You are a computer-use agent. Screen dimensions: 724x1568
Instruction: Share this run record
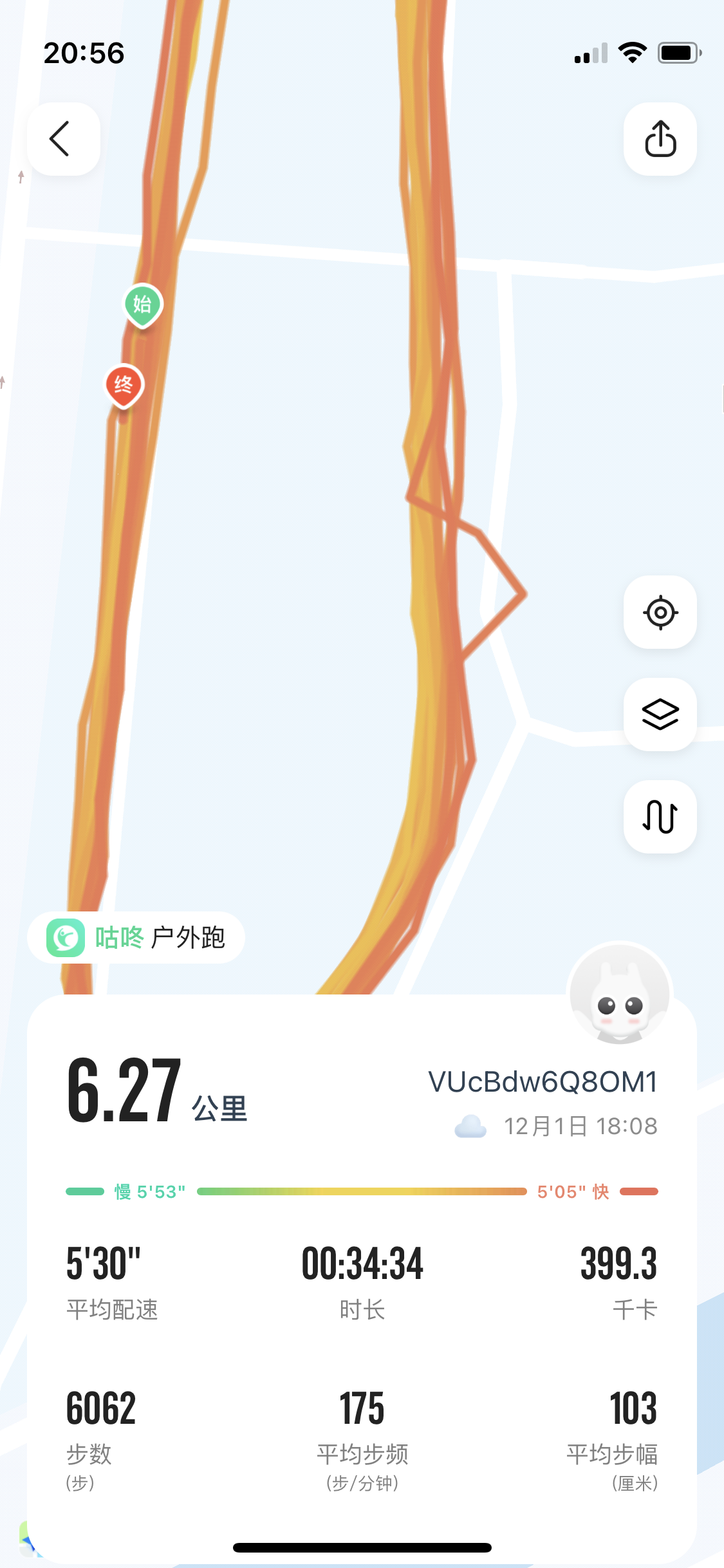tap(660, 138)
